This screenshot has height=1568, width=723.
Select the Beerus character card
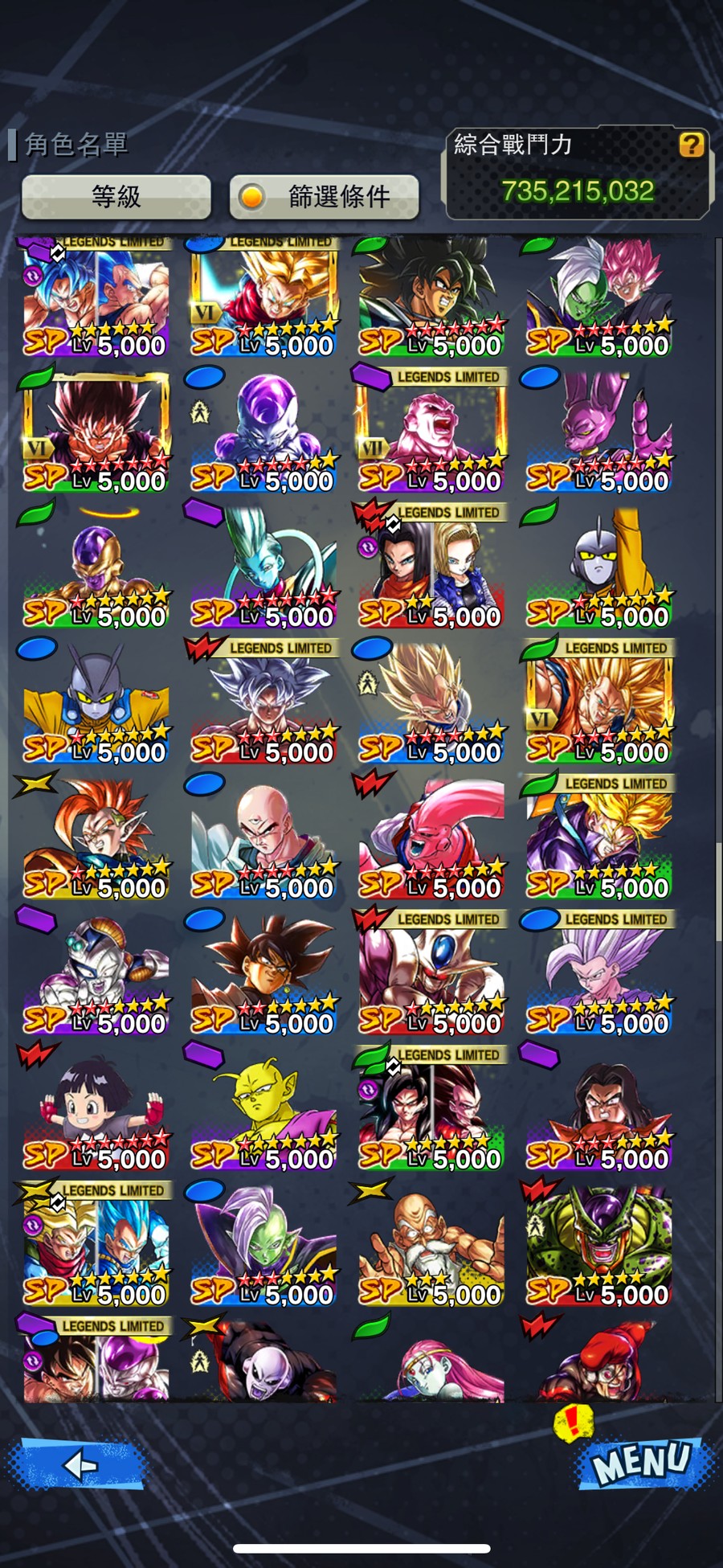[599, 435]
